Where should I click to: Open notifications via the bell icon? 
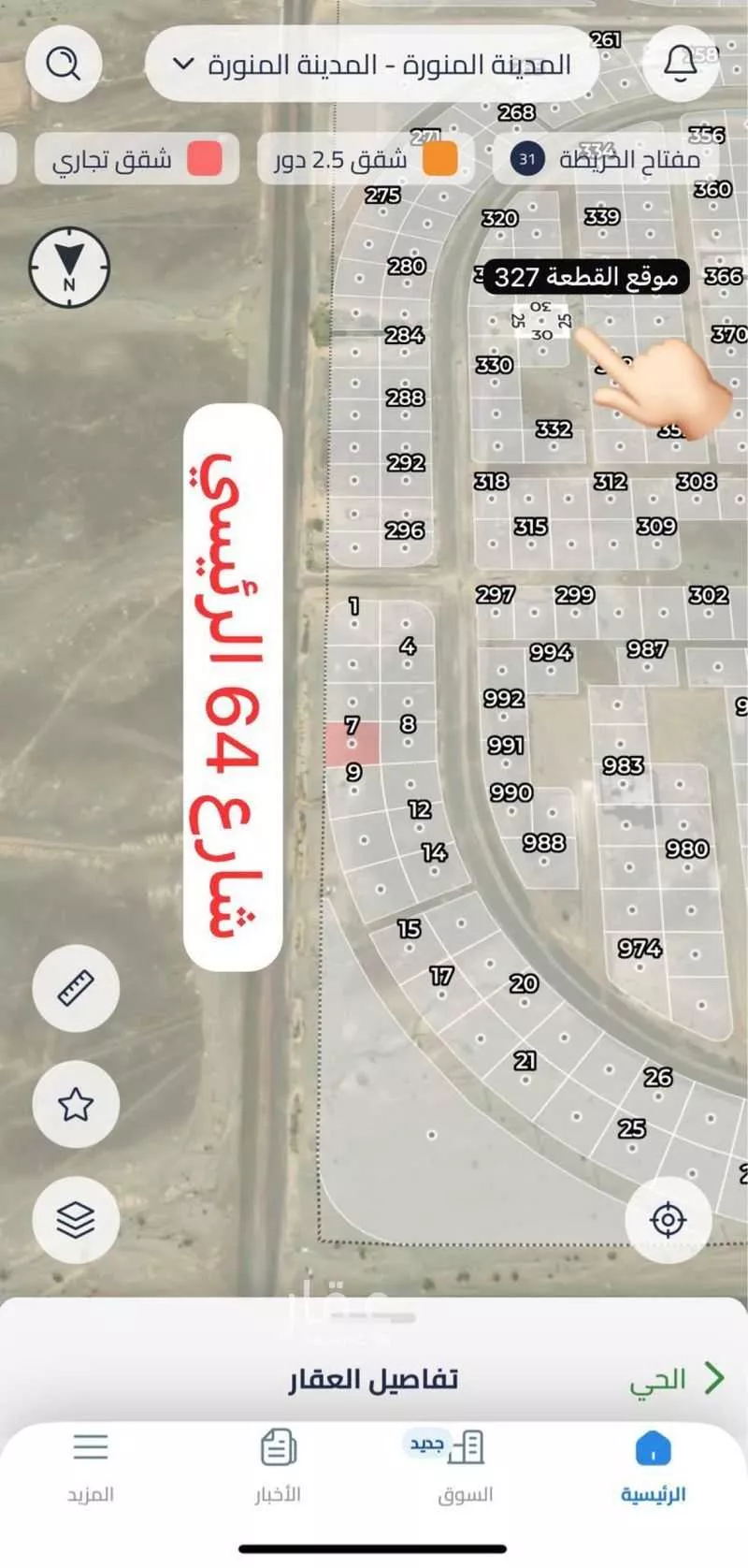(x=682, y=62)
